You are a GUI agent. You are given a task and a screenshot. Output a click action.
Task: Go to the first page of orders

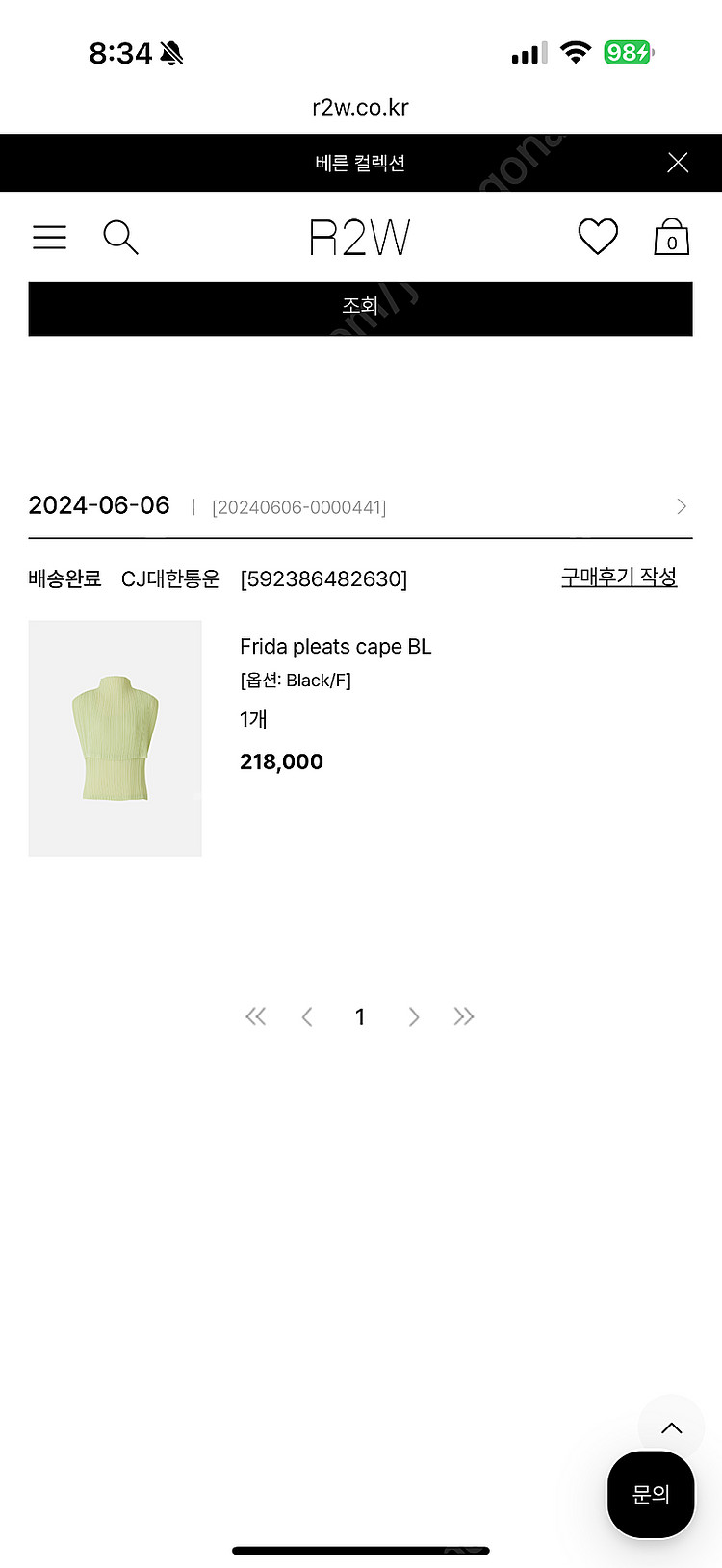pyautogui.click(x=255, y=1016)
